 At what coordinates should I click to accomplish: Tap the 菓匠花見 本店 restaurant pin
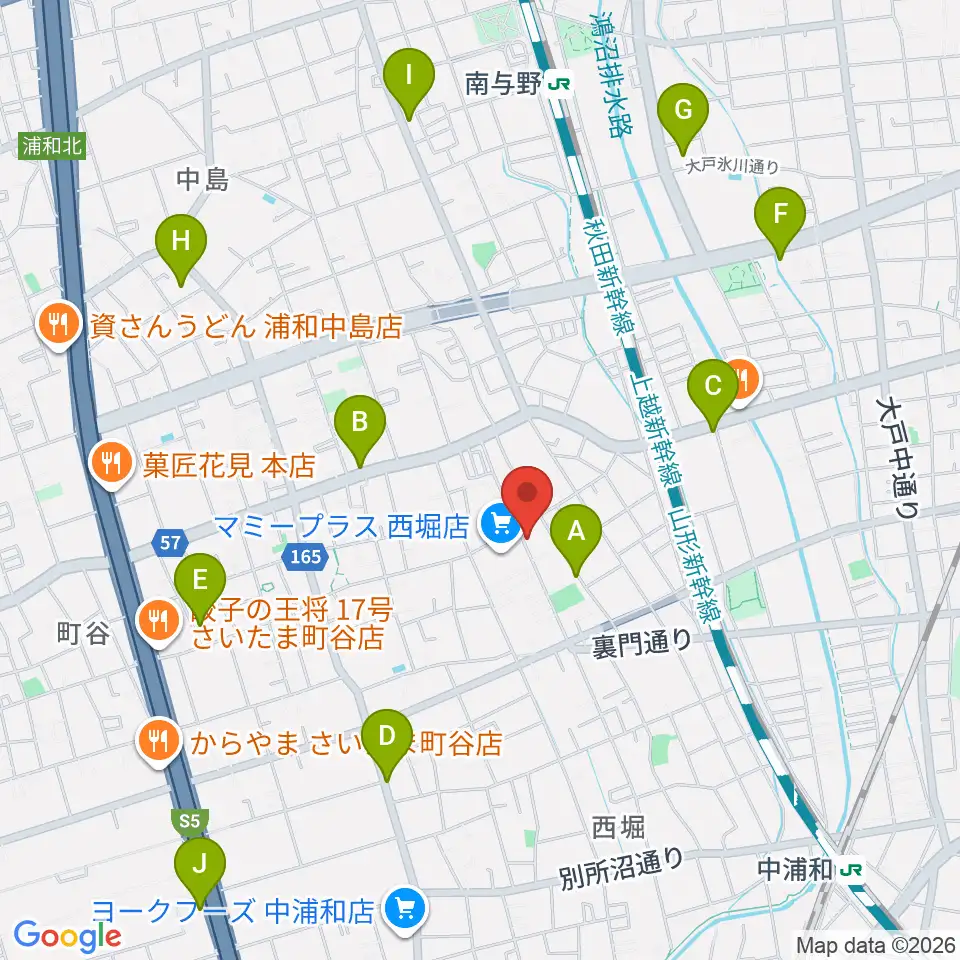[x=111, y=465]
